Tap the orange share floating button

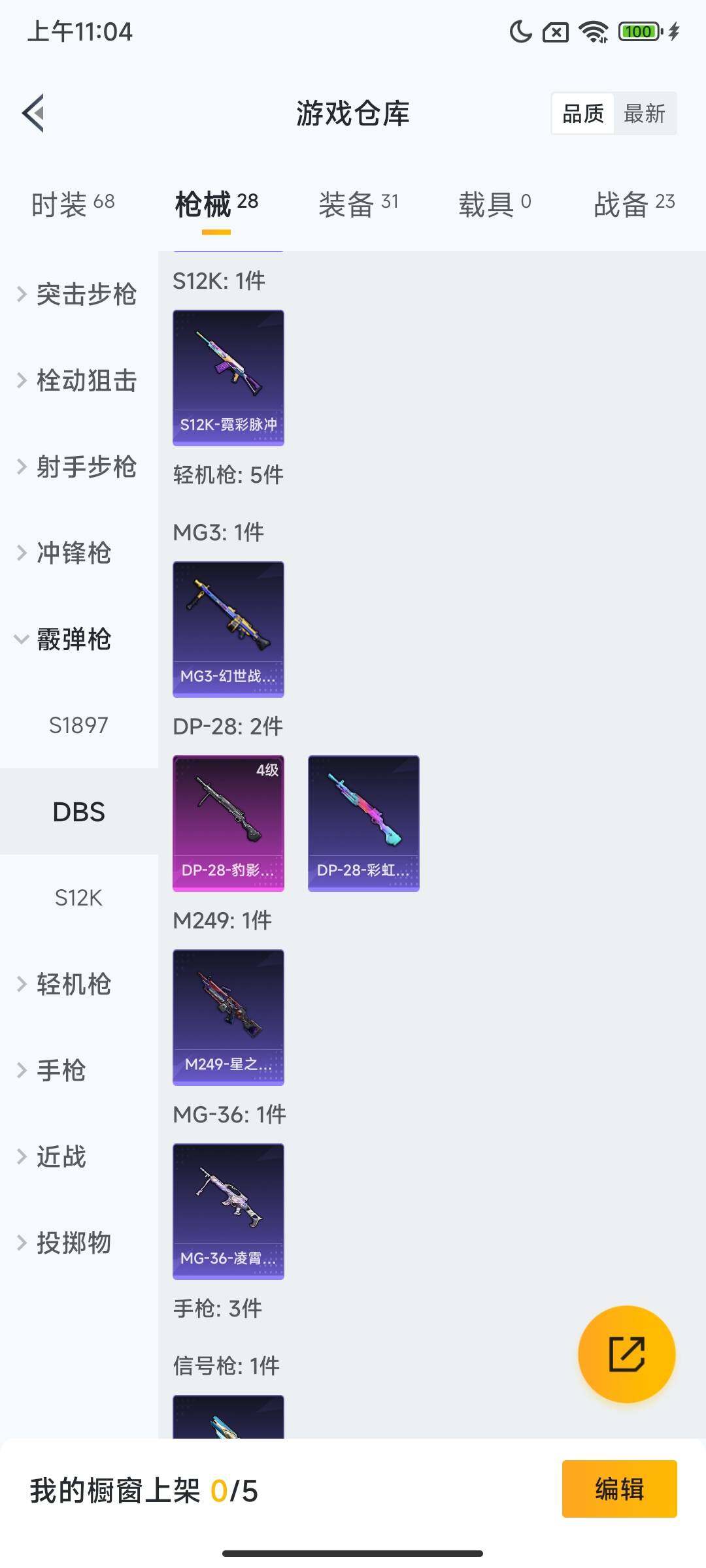point(626,1354)
